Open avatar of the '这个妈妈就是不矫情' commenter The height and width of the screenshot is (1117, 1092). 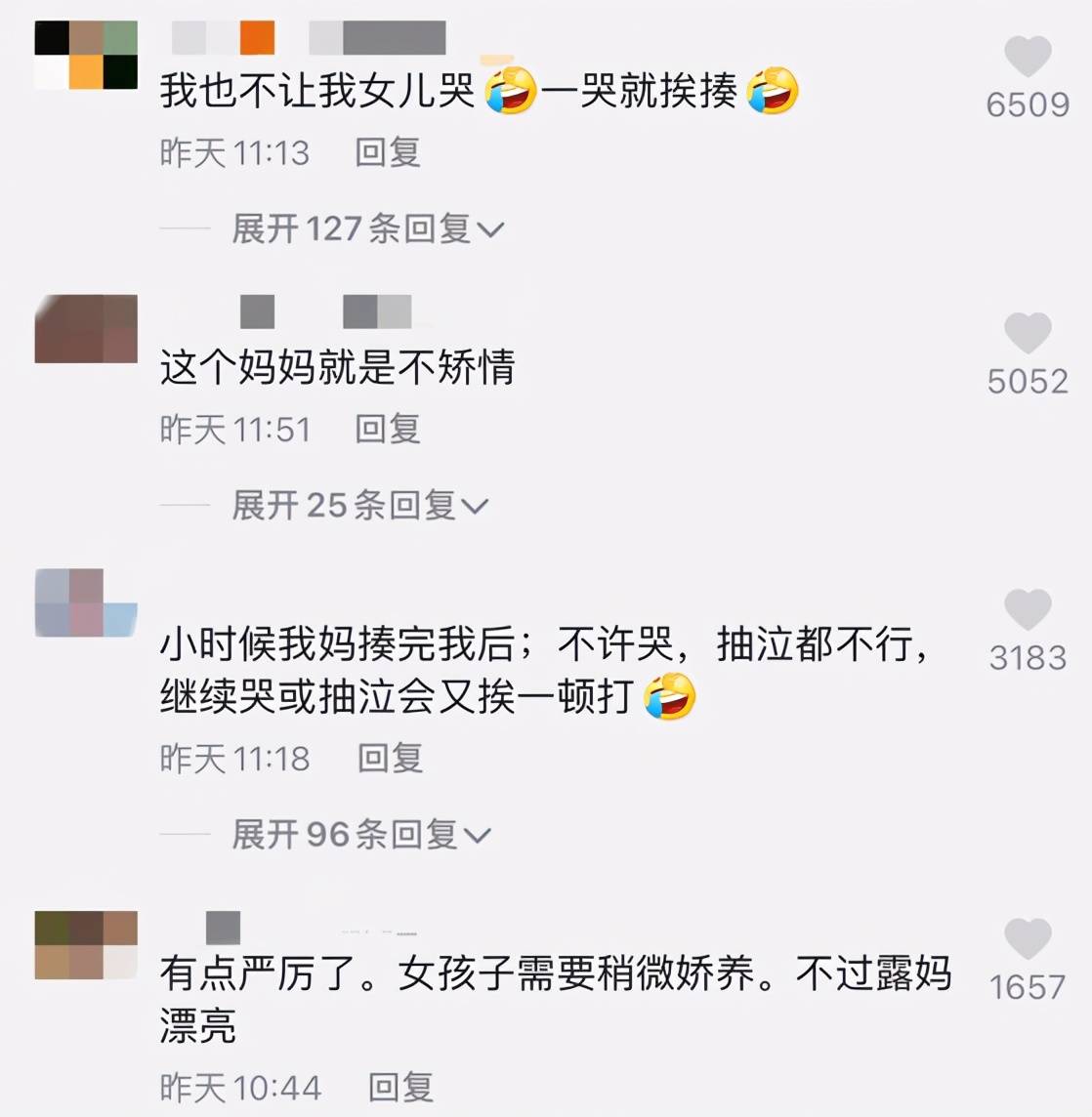(x=86, y=329)
